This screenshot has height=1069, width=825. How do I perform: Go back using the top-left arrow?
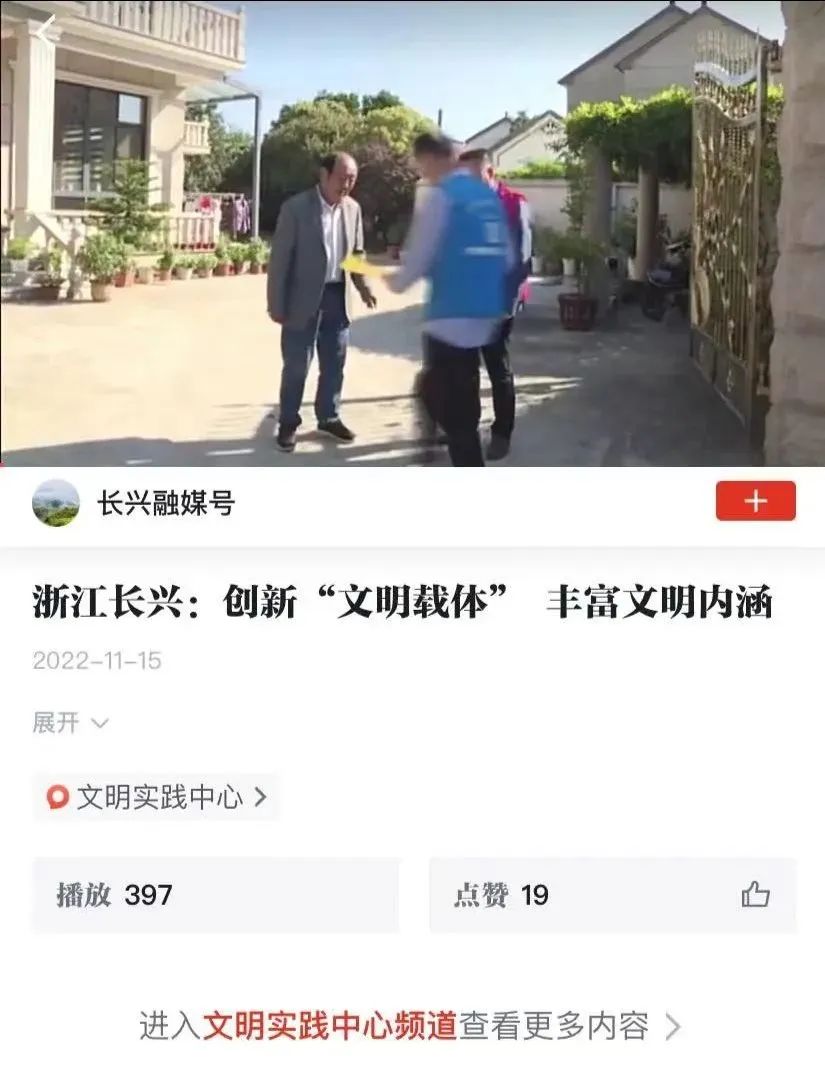click(x=45, y=27)
